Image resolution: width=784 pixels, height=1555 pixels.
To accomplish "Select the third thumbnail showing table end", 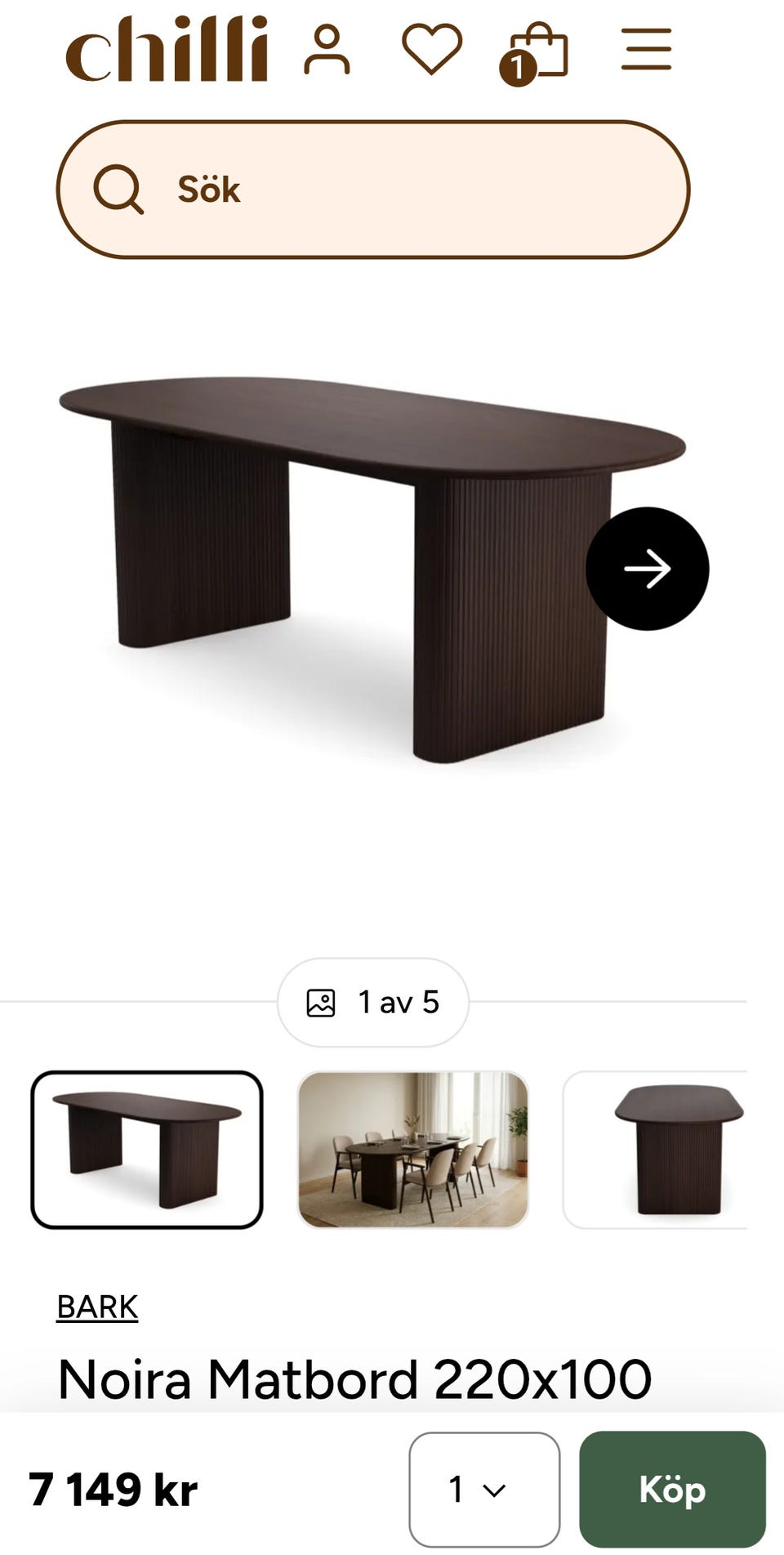I will tap(655, 1150).
